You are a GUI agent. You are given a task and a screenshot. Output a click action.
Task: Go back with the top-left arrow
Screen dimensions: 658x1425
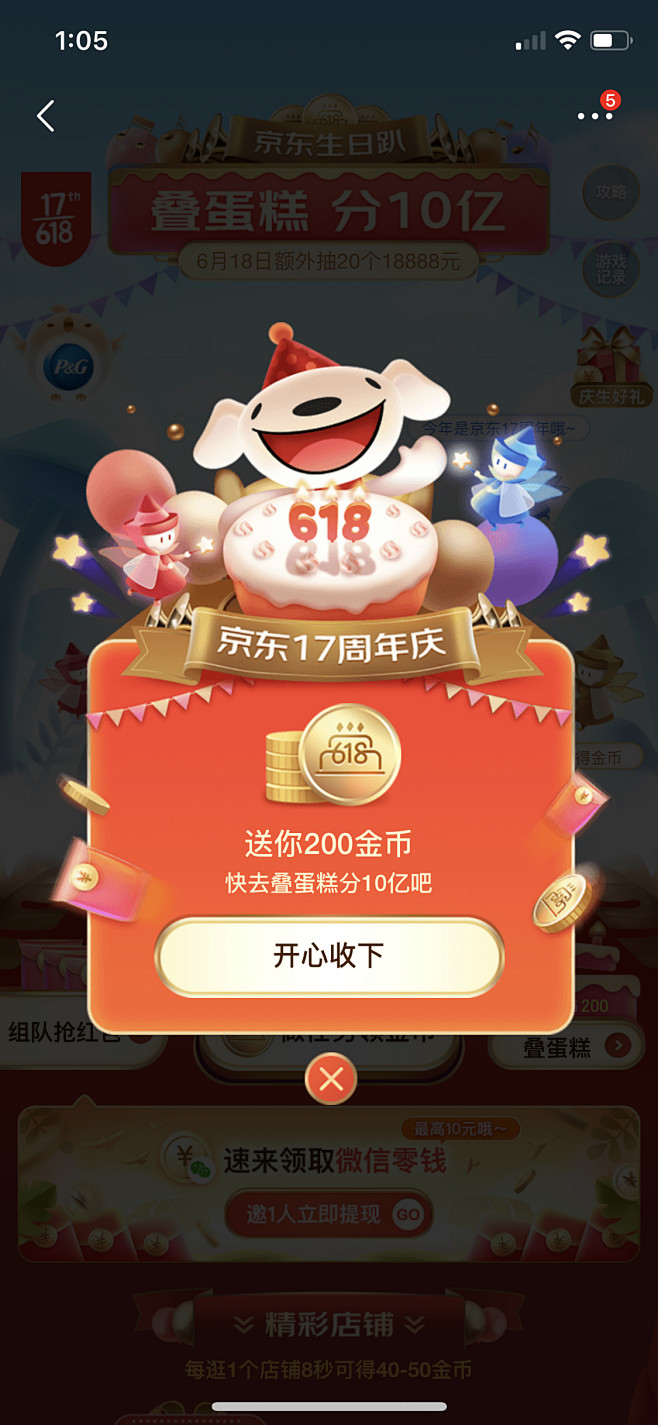coord(45,116)
